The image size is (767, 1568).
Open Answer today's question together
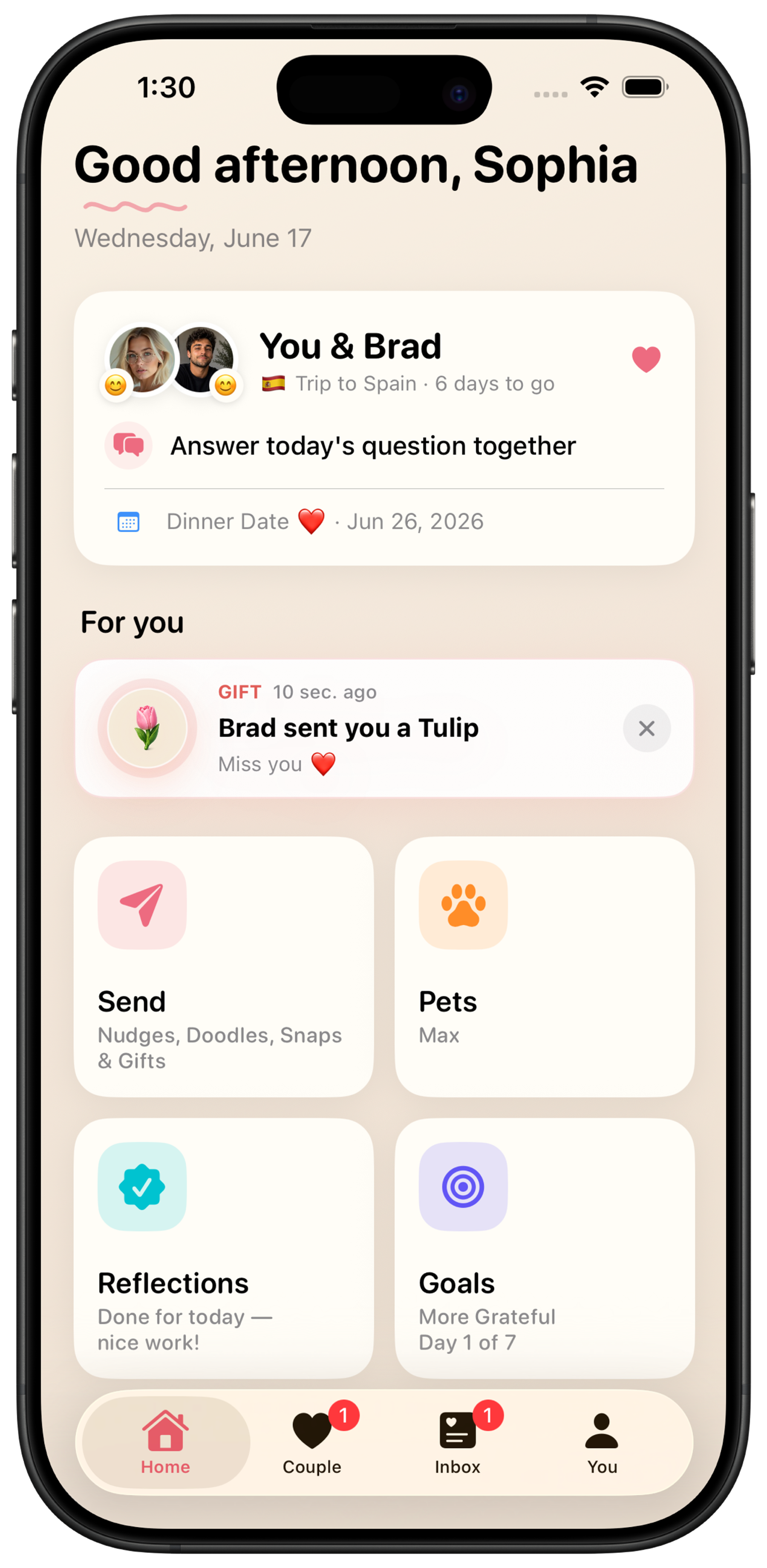(x=383, y=446)
